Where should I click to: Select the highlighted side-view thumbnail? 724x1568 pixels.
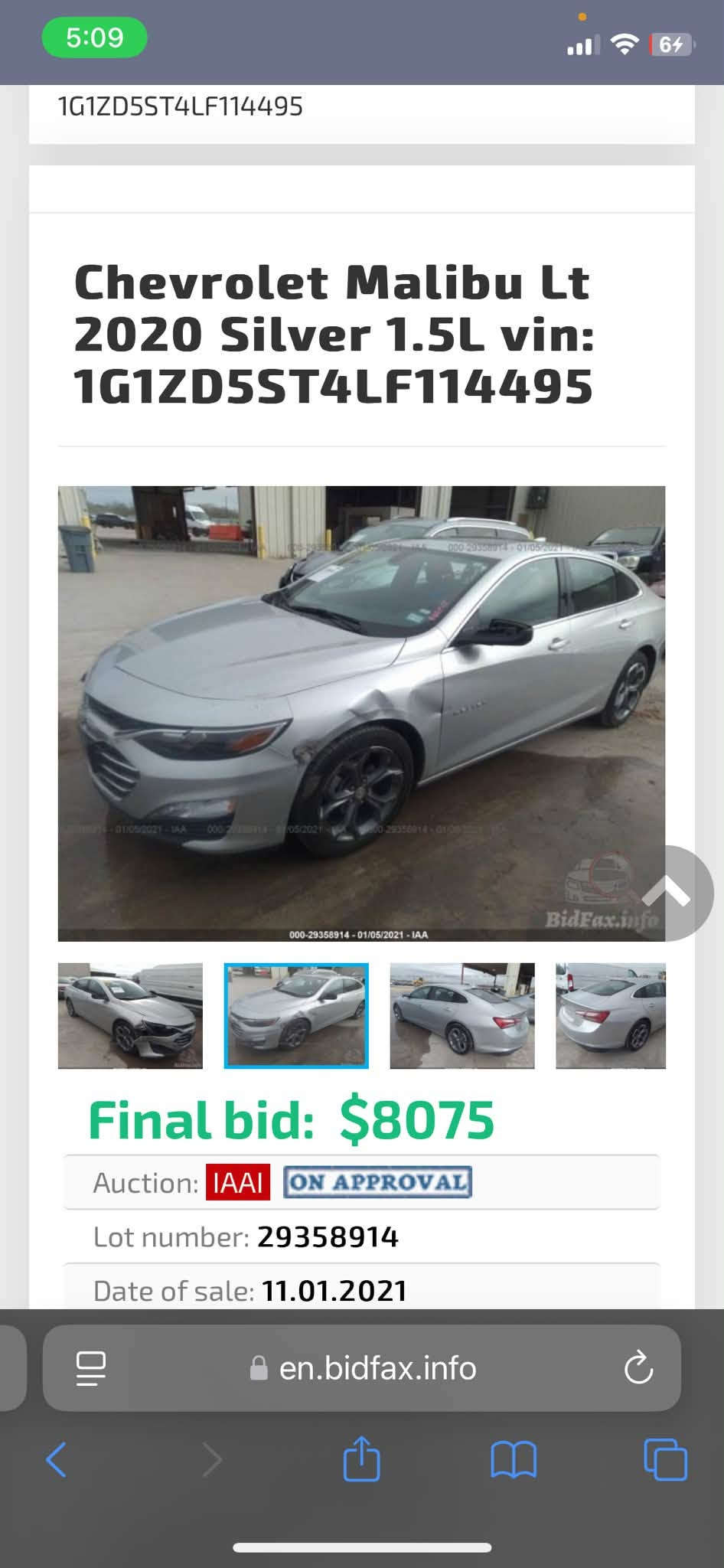296,1015
